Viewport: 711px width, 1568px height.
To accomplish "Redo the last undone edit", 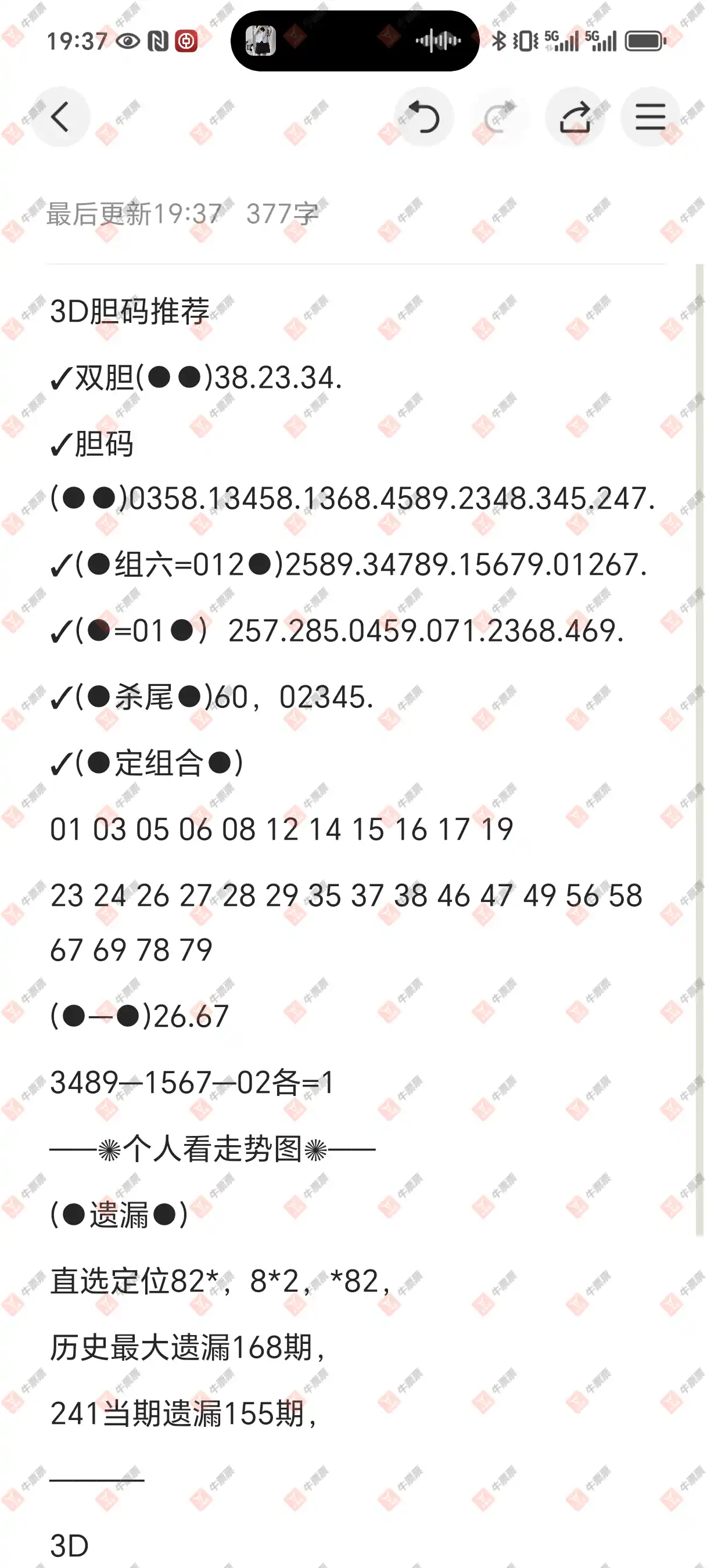I will 499,117.
